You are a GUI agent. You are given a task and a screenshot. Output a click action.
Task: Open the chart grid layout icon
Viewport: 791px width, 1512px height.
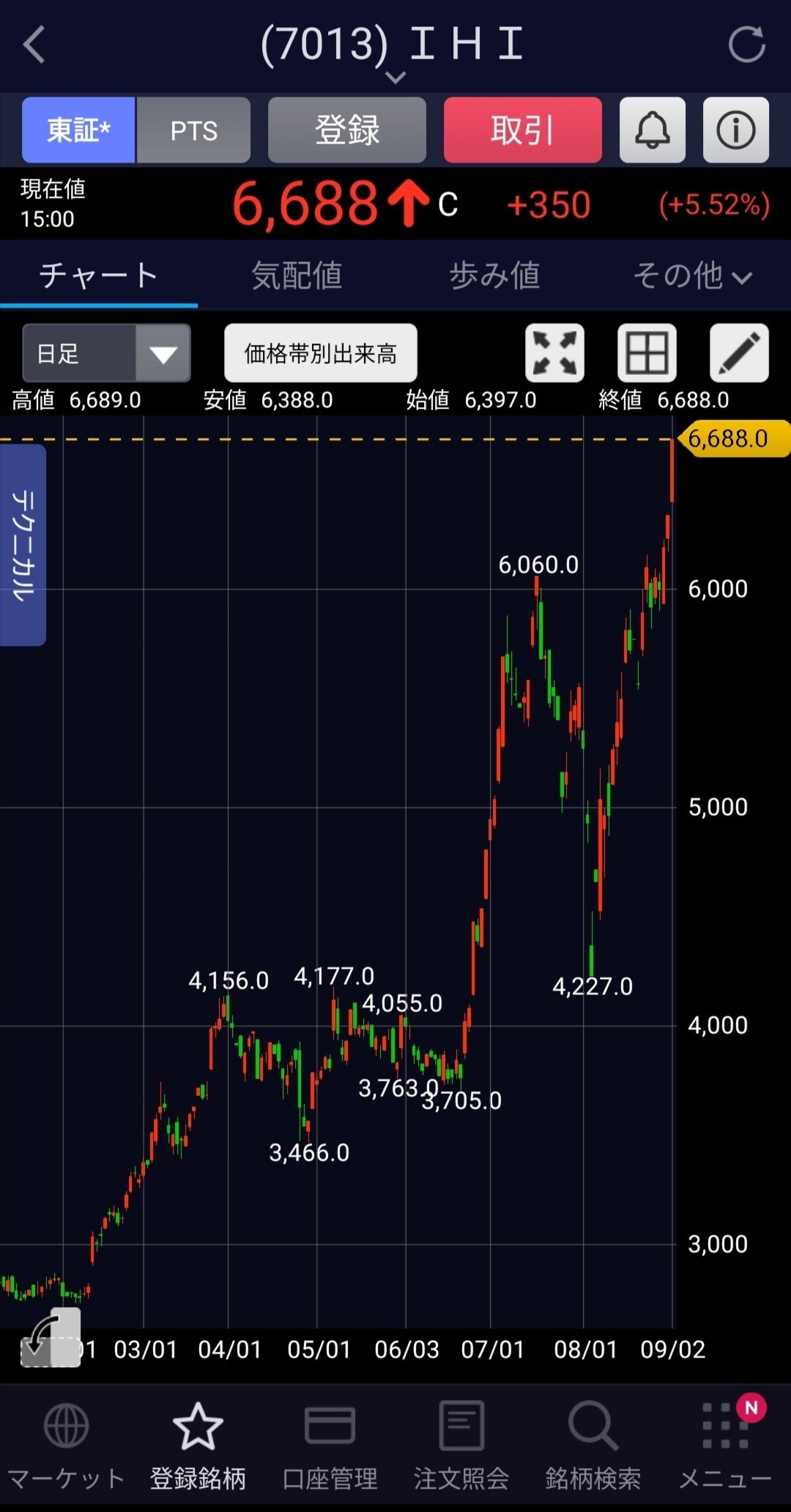647,354
